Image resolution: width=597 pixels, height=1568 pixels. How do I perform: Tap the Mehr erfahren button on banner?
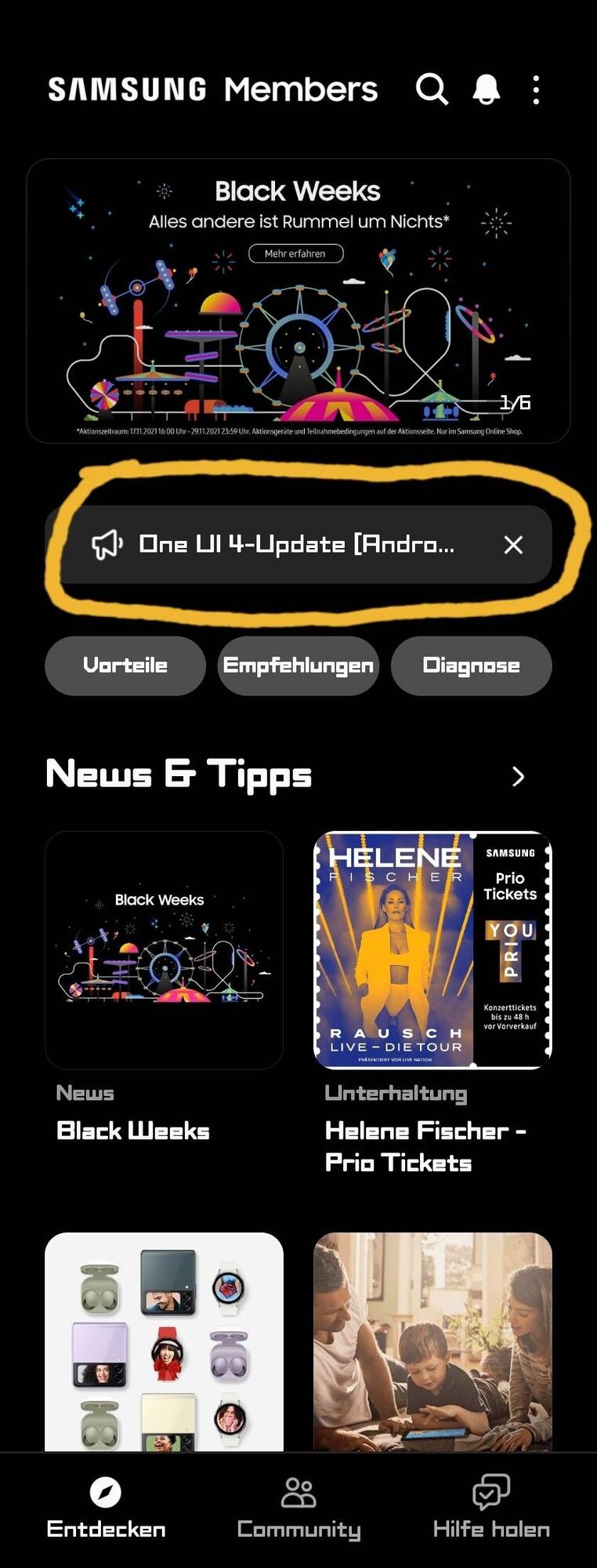point(295,253)
